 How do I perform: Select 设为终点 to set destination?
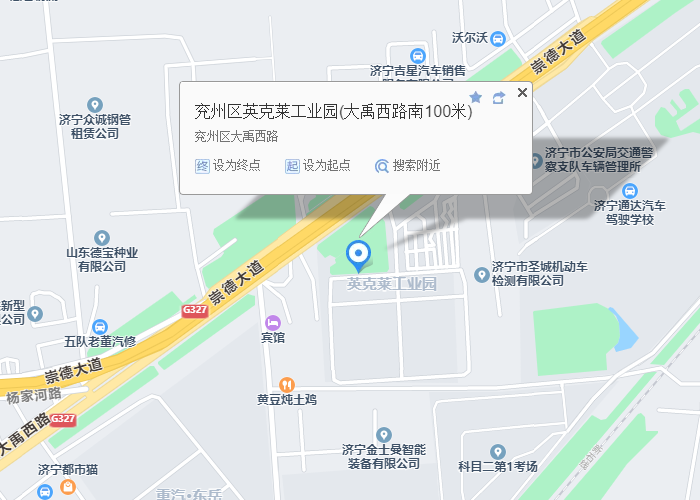pyautogui.click(x=226, y=166)
